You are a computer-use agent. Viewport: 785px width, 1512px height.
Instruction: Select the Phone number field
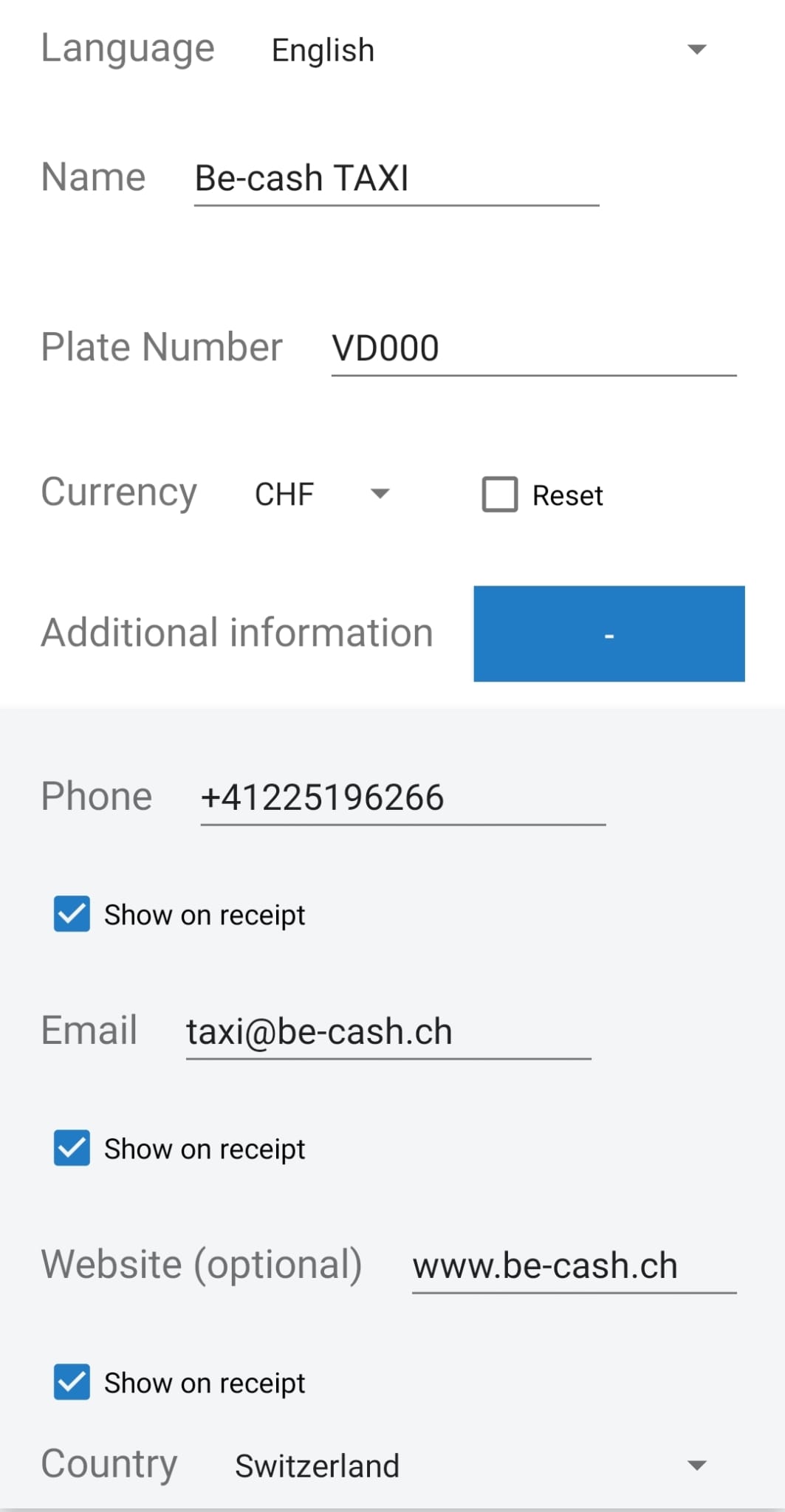[x=402, y=797]
